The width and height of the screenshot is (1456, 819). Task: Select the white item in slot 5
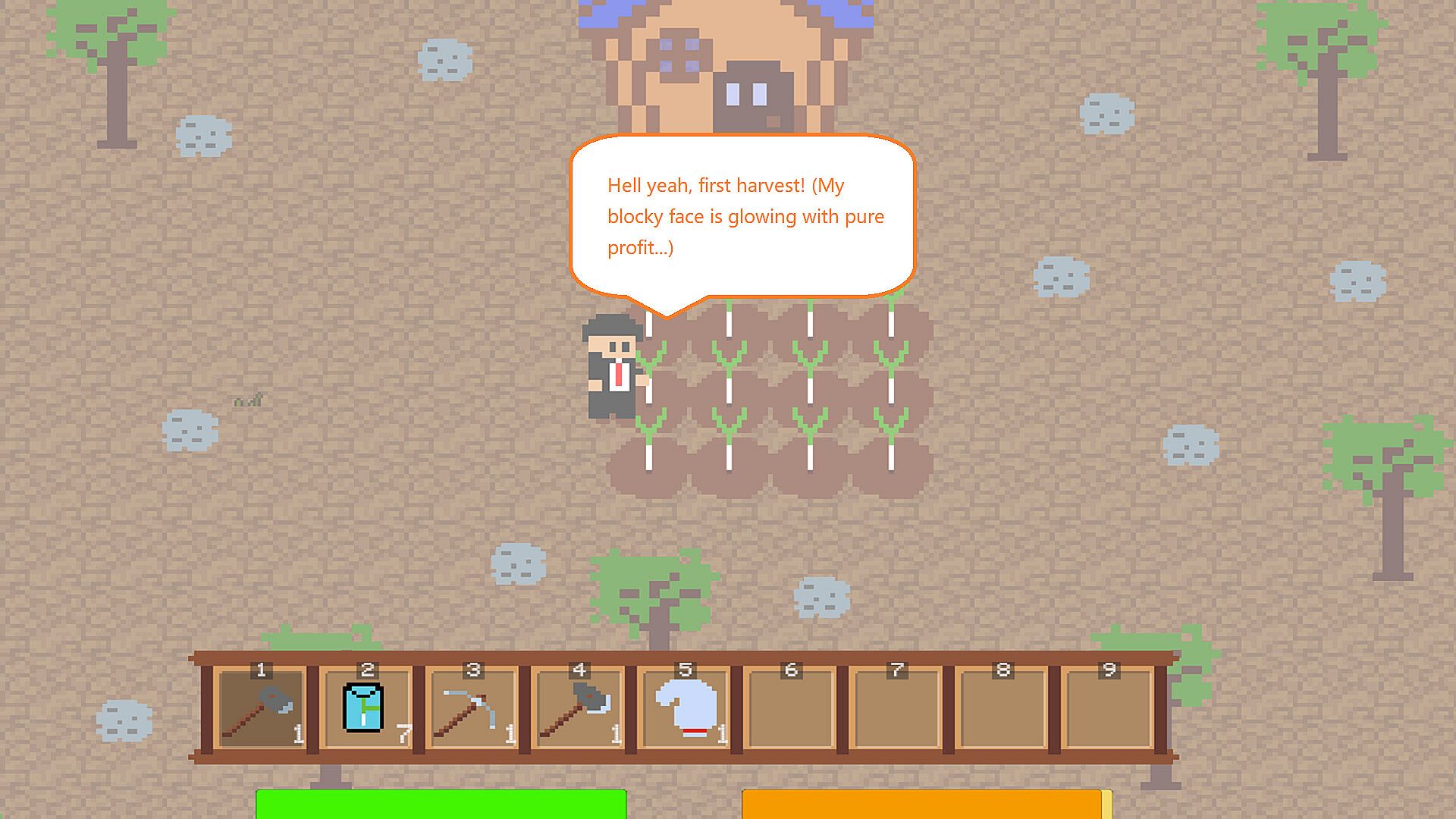(x=684, y=709)
